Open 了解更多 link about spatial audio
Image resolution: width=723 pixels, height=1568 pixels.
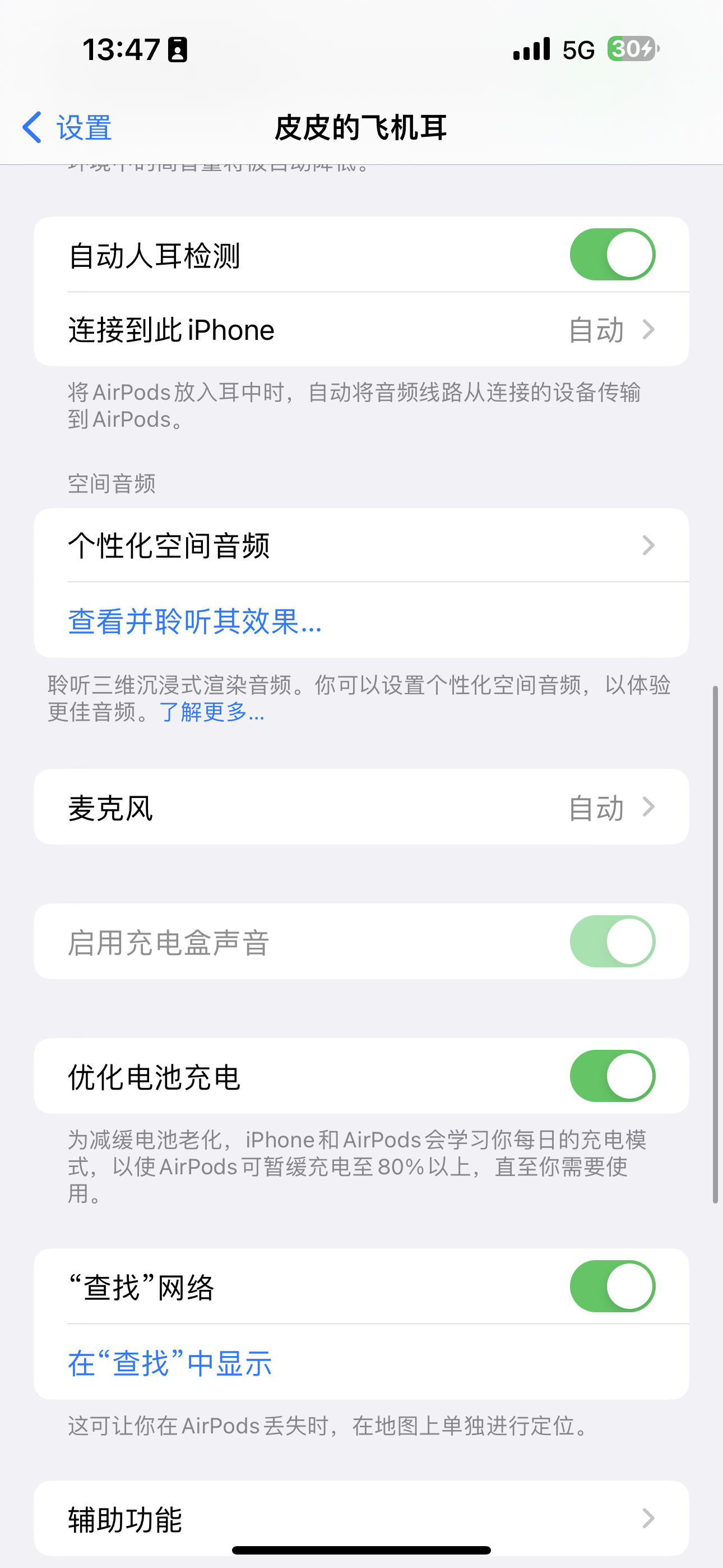click(212, 712)
